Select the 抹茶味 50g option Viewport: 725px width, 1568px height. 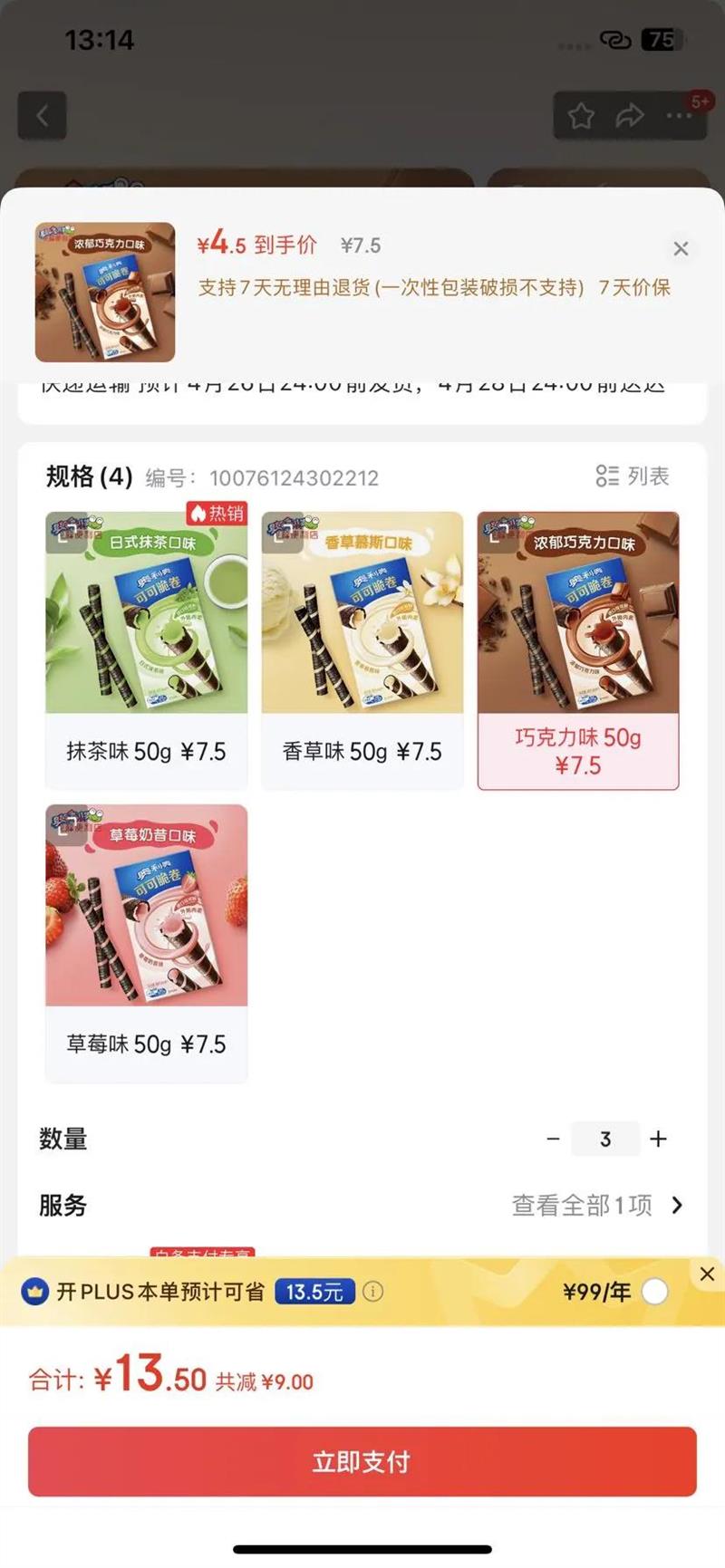point(146,650)
